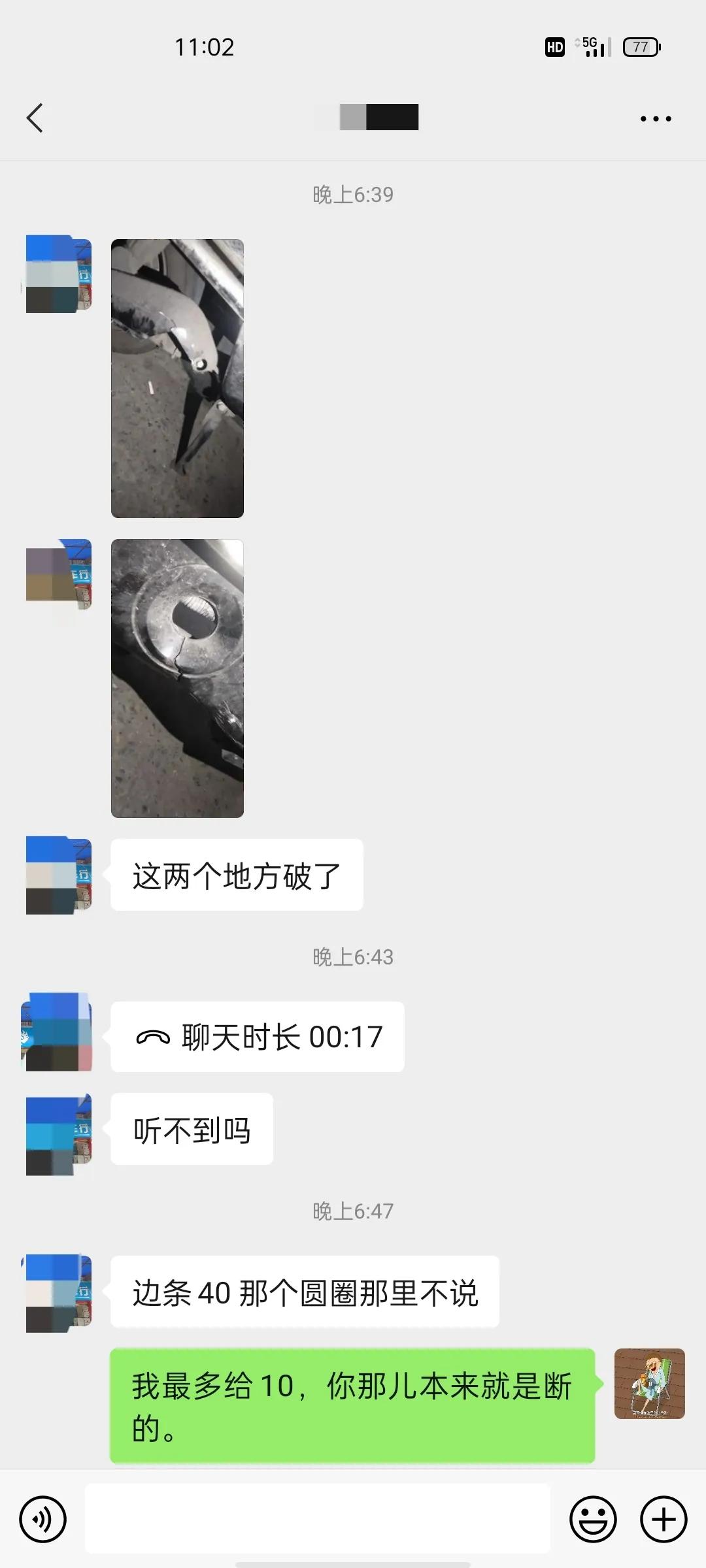Tap the battery indicator showing 77

click(x=641, y=46)
